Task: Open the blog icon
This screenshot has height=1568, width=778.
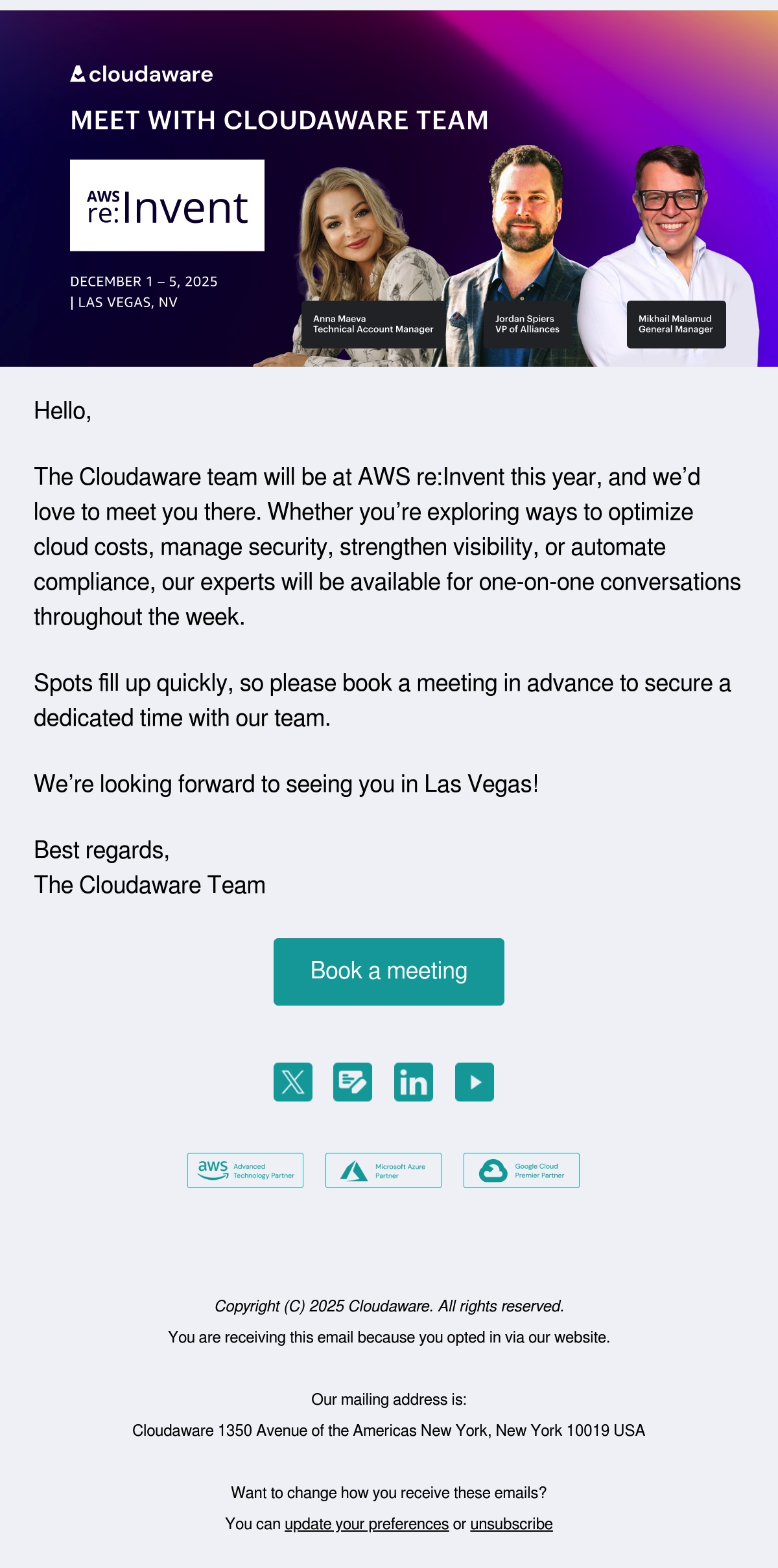Action: click(x=353, y=1081)
